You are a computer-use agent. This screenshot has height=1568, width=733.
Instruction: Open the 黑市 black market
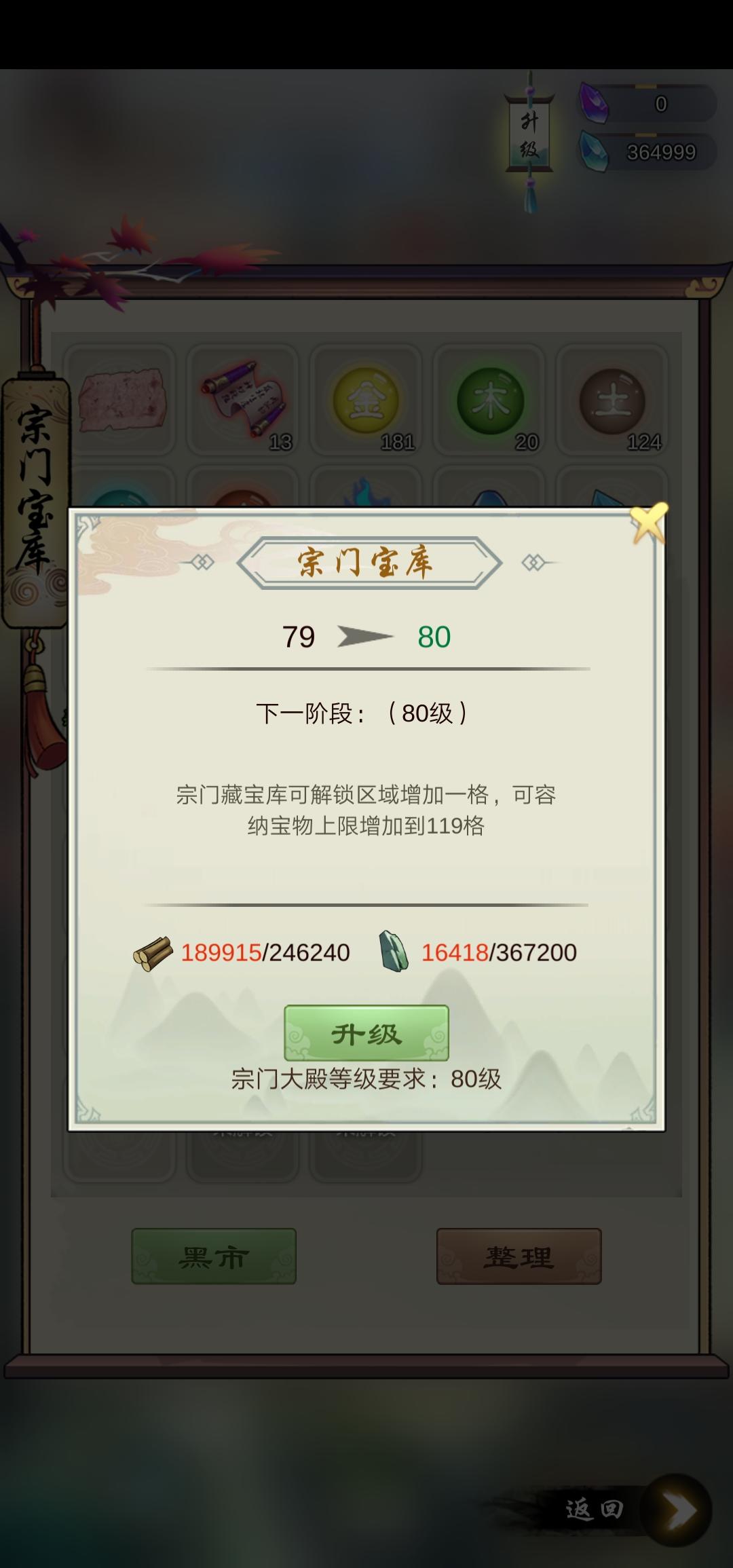pyautogui.click(x=214, y=1256)
